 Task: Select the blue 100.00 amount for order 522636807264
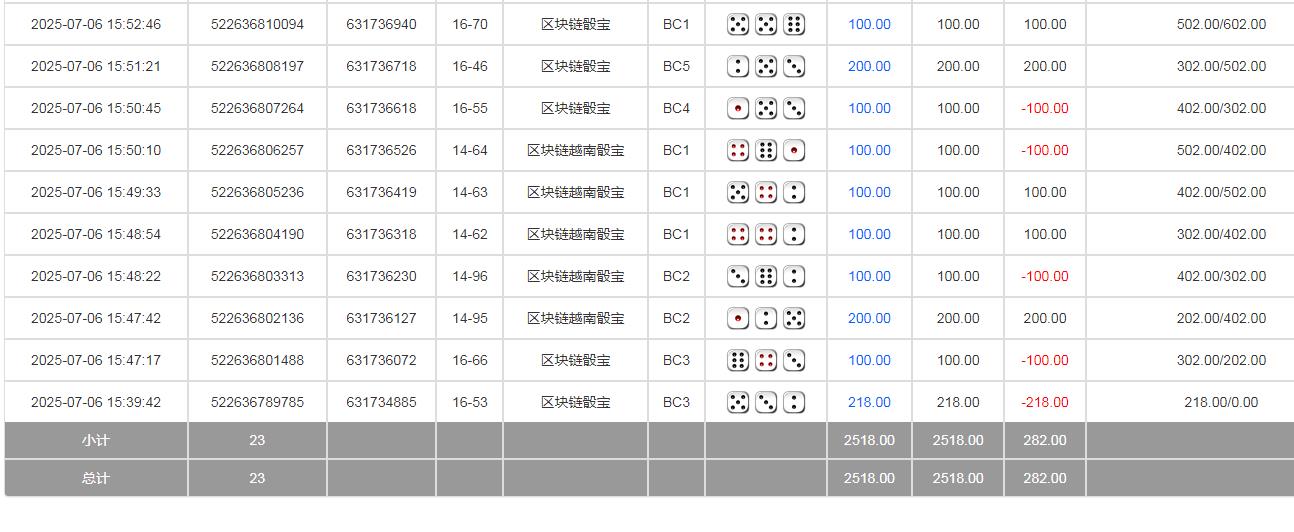tap(869, 108)
